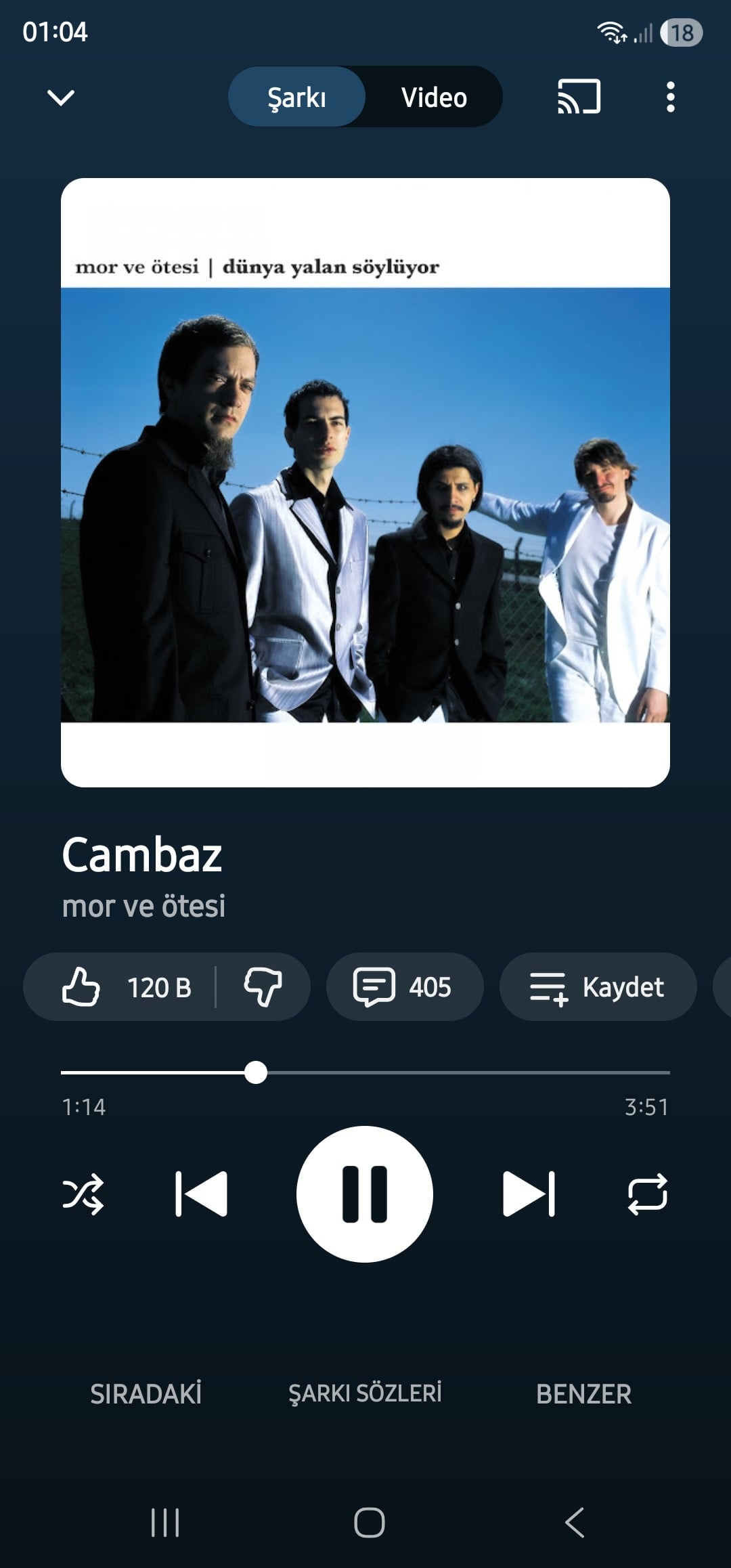This screenshot has width=731, height=1568.
Task: Collapse the player with the down chevron
Action: click(61, 97)
